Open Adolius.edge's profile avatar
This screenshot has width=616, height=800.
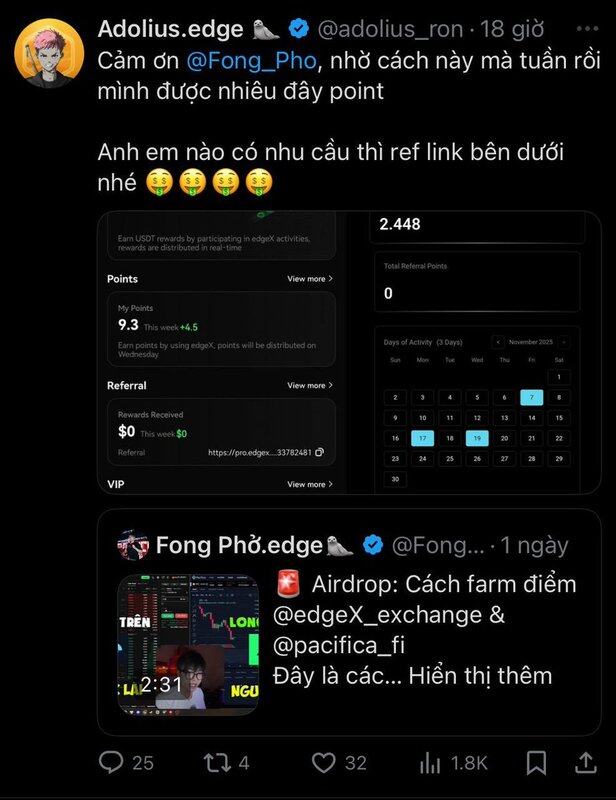click(46, 52)
